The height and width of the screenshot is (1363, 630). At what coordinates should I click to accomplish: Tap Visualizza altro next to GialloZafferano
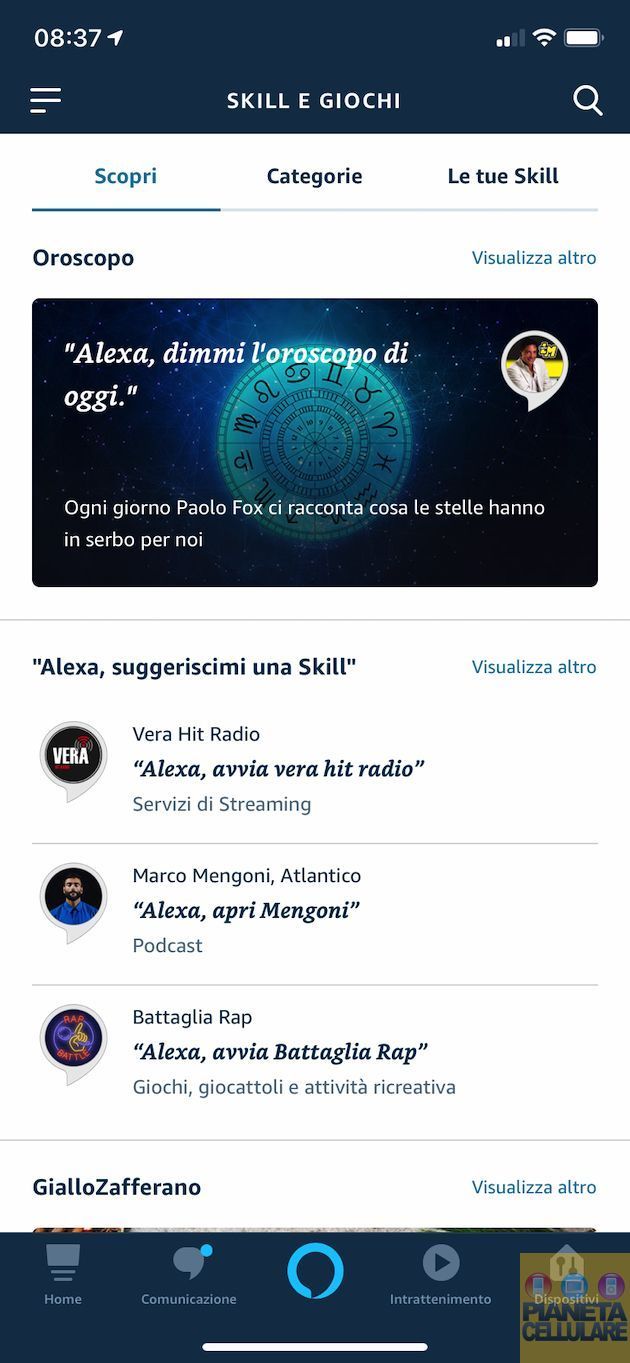(534, 1187)
